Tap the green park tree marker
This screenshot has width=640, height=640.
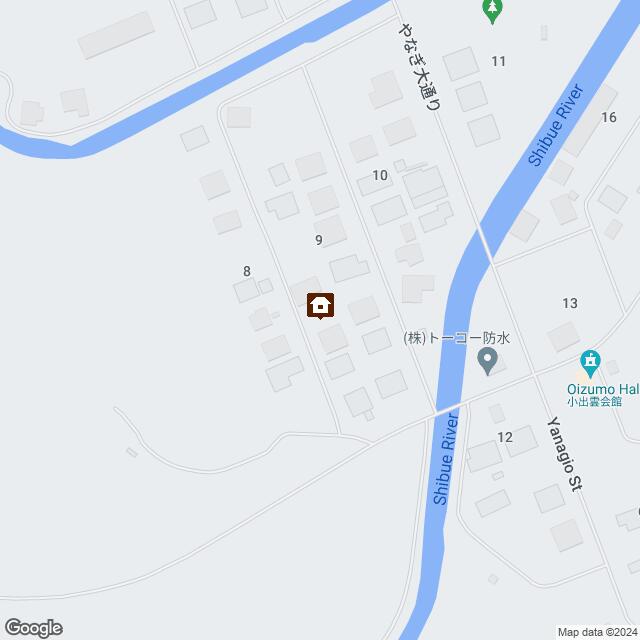tap(490, 10)
